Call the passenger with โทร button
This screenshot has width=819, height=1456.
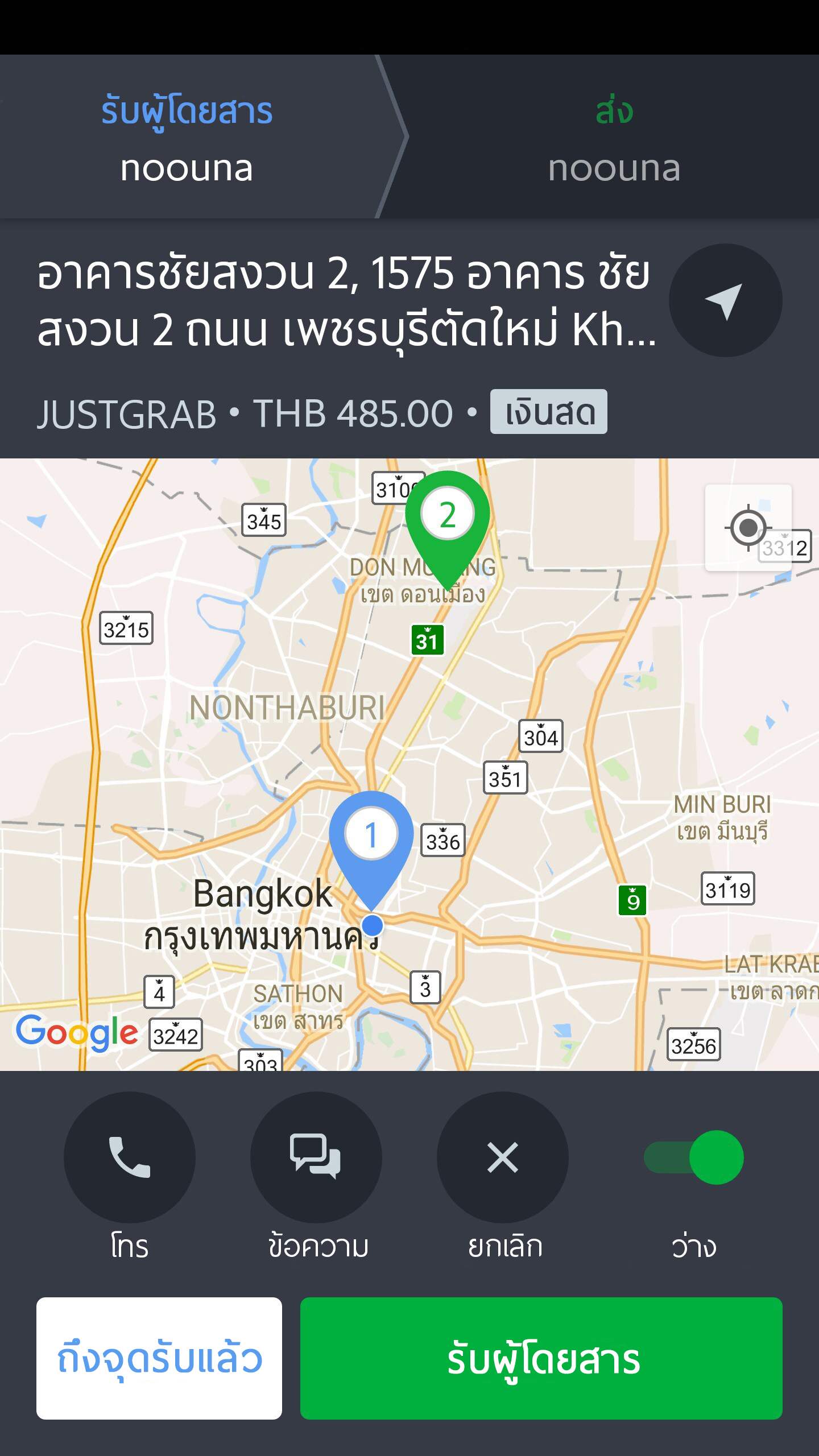click(x=130, y=1157)
